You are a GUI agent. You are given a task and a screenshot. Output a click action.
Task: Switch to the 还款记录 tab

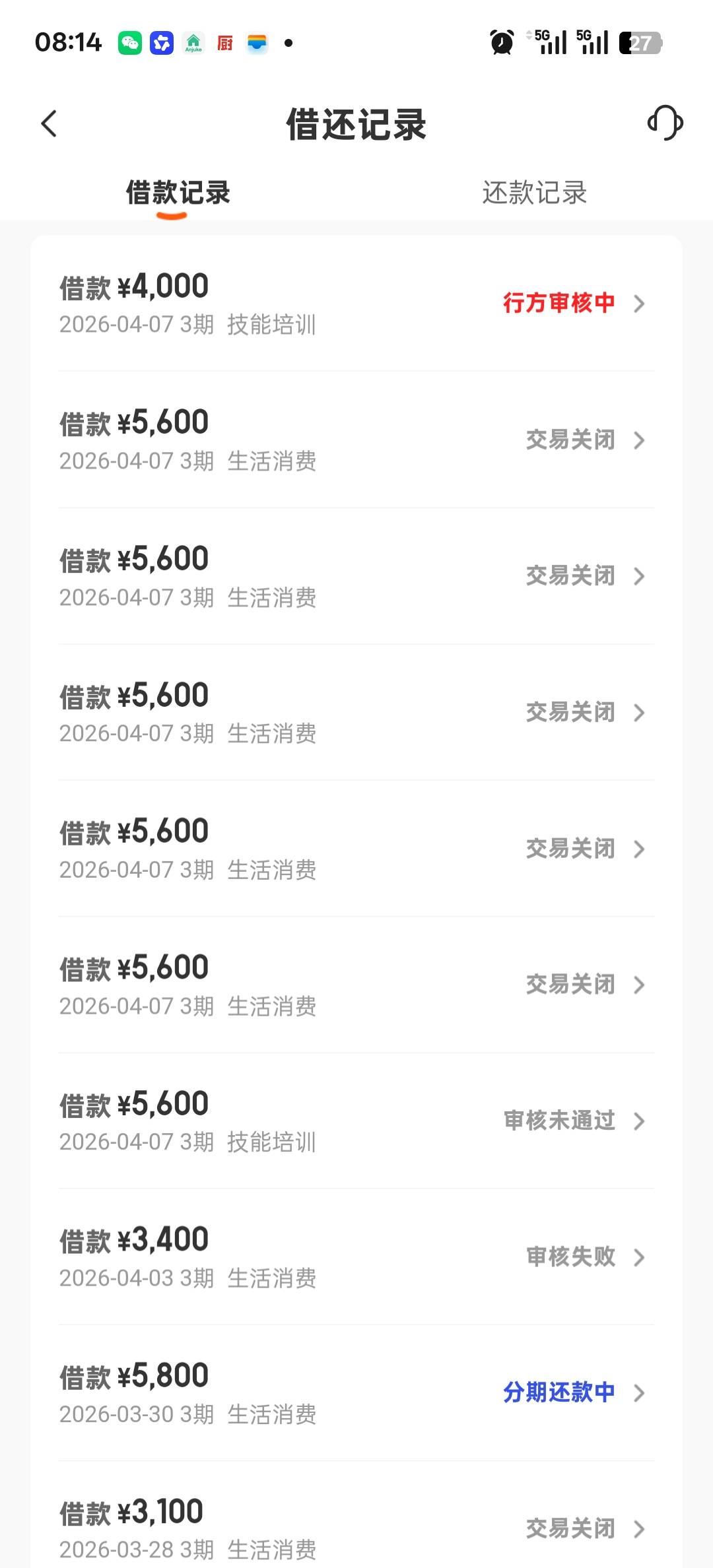(534, 193)
